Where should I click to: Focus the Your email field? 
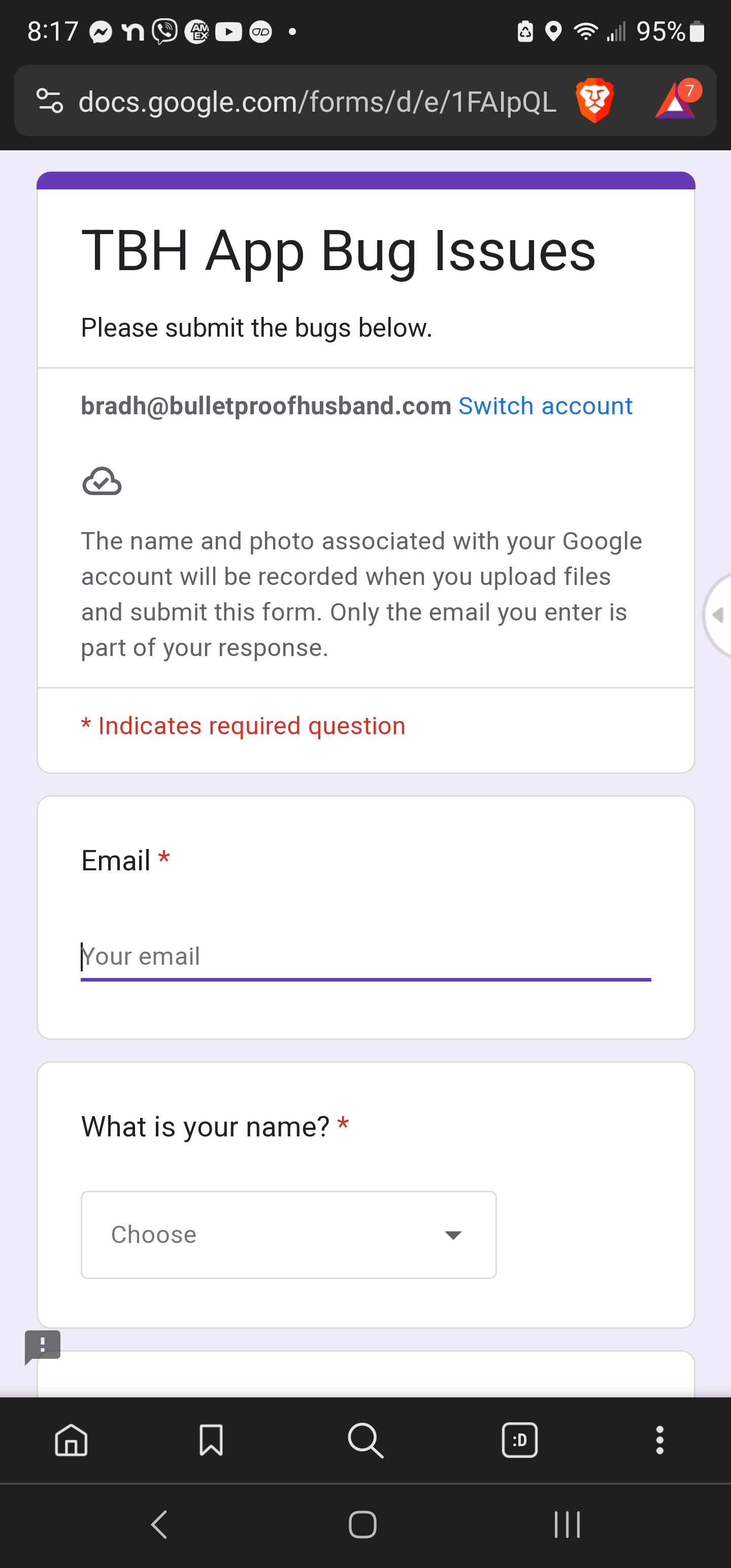[x=365, y=956]
